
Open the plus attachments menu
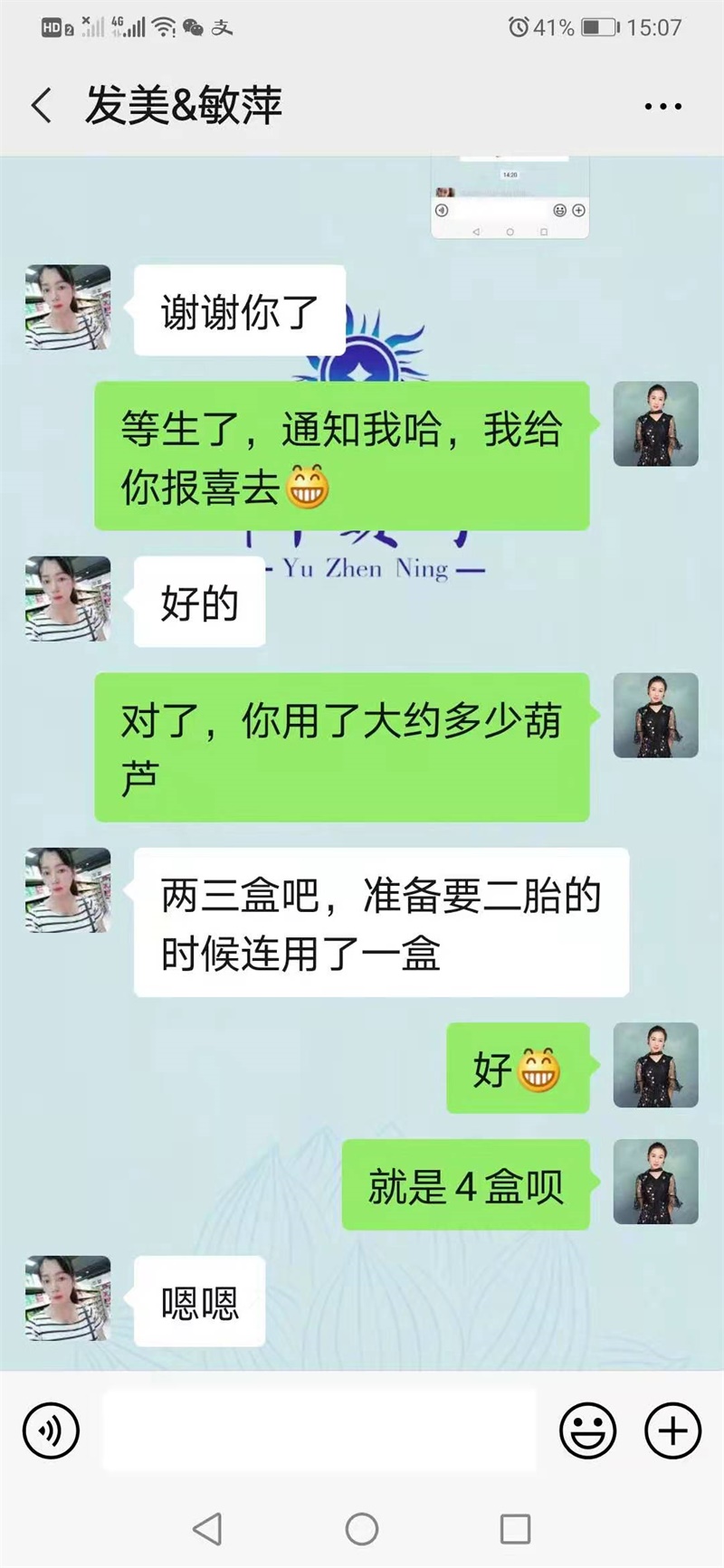672,1431
